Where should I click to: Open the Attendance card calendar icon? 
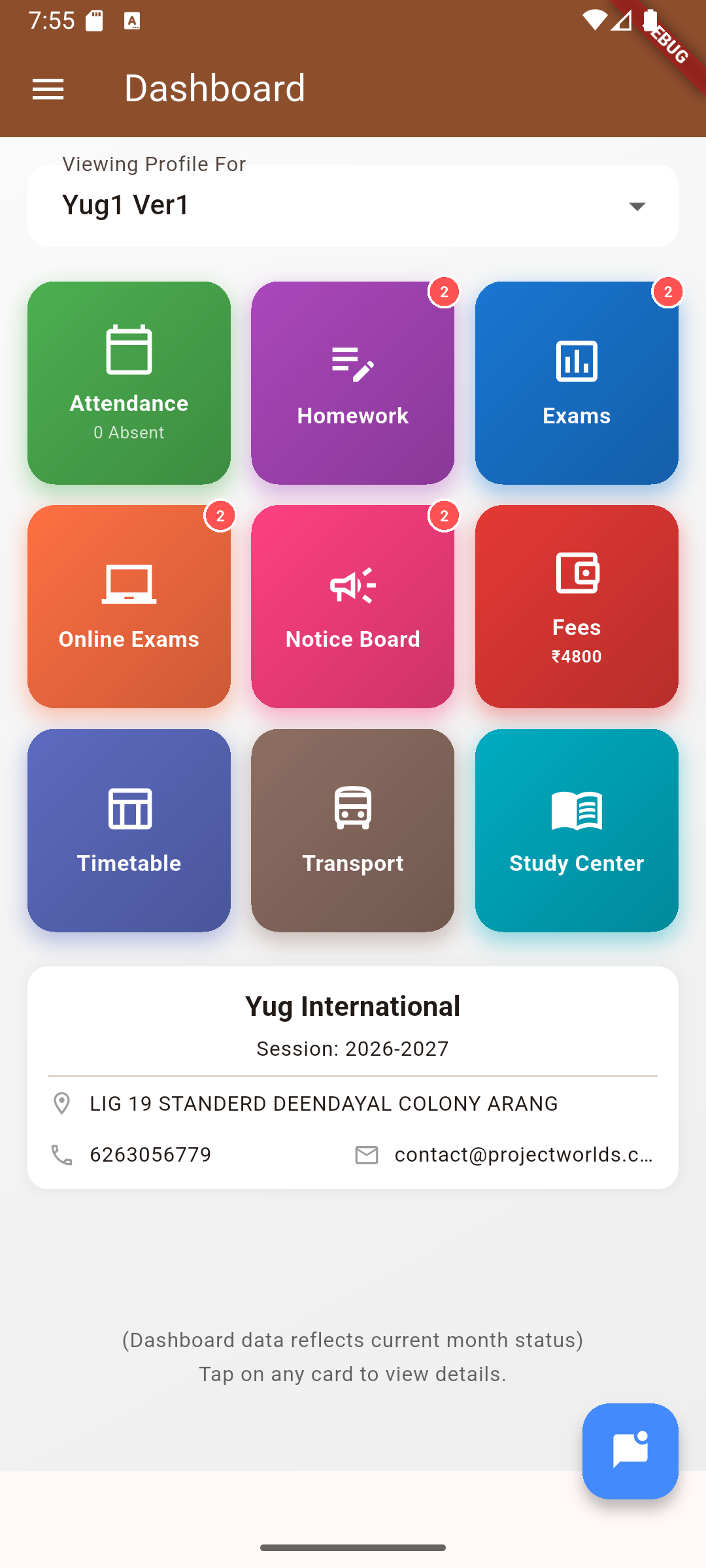[128, 351]
